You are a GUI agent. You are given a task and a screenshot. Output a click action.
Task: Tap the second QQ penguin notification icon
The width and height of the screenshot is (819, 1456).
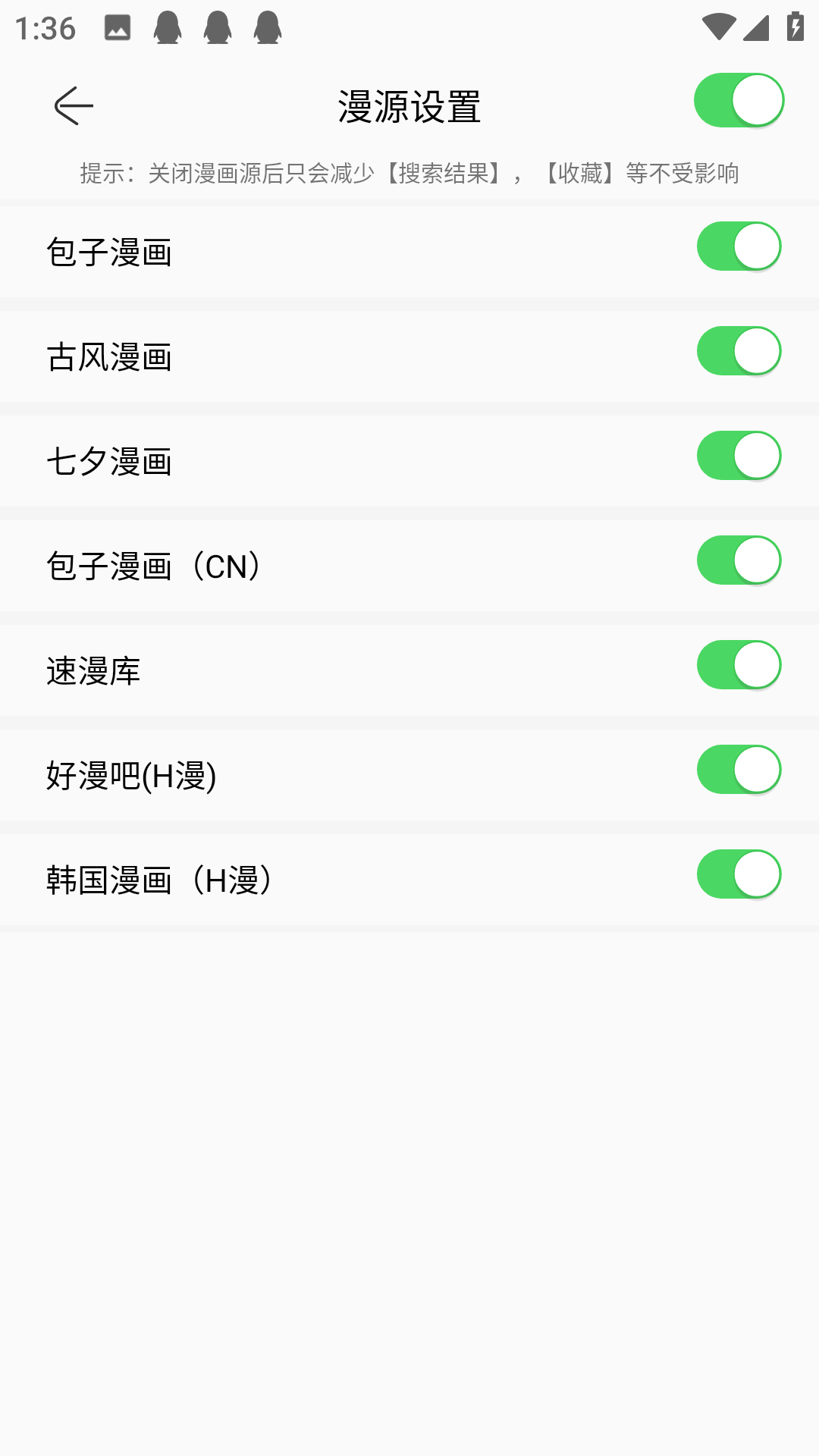(216, 30)
